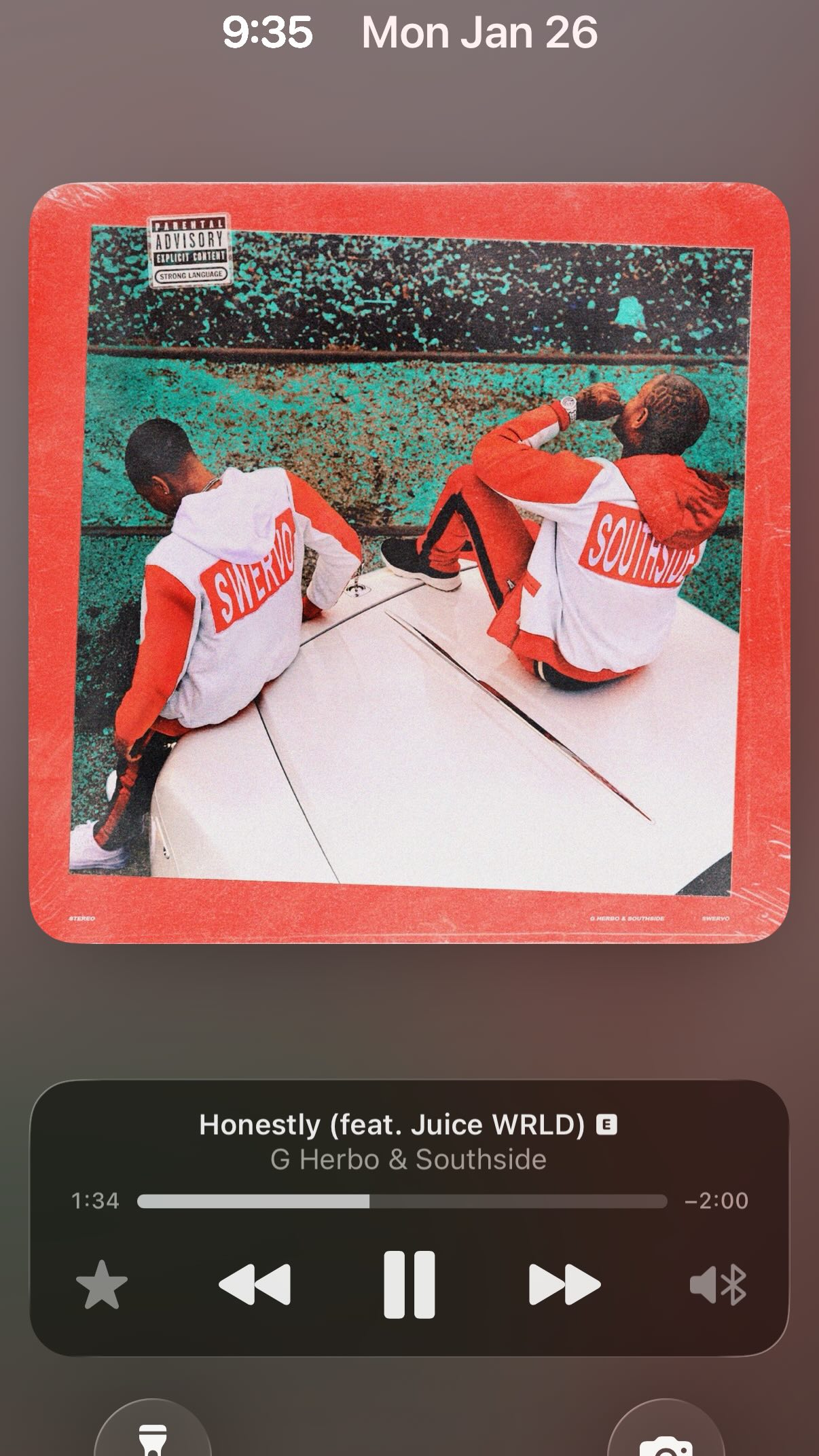The image size is (819, 1456).
Task: Tap the Swervo album artwork
Action: coord(409,563)
